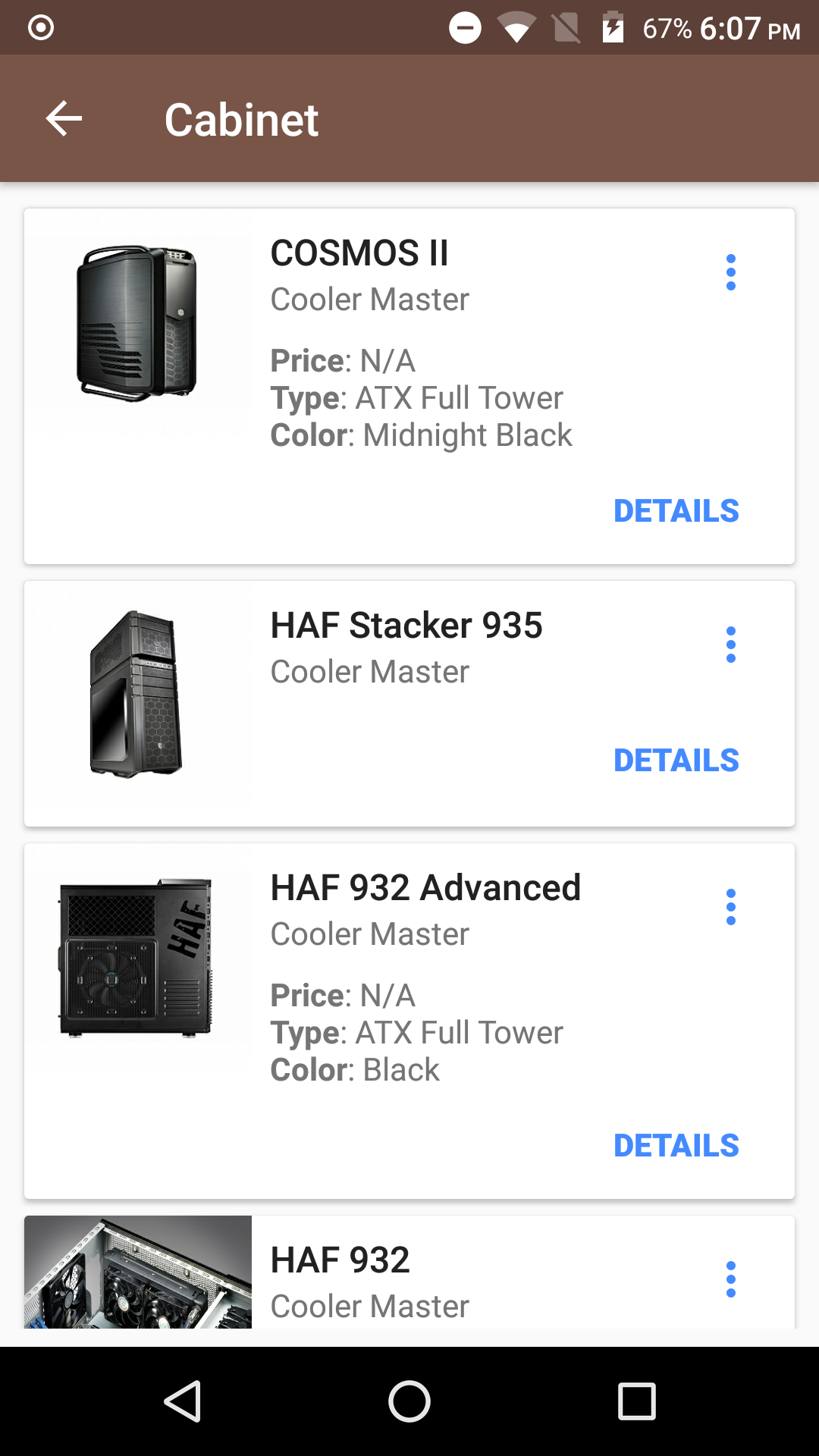The height and width of the screenshot is (1456, 819).
Task: Open the HAF 932 cabinet card
Action: tap(409, 1272)
